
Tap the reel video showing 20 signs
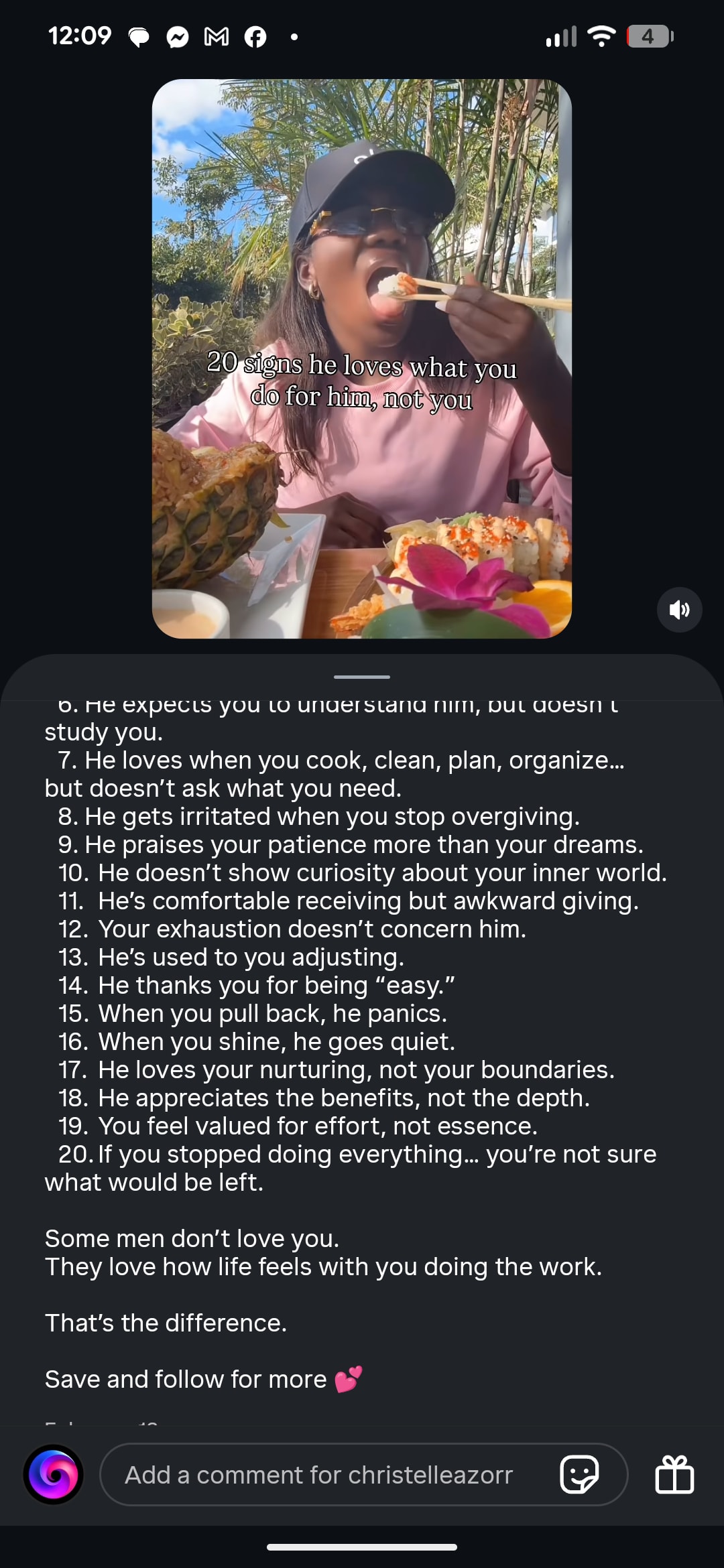pos(362,358)
